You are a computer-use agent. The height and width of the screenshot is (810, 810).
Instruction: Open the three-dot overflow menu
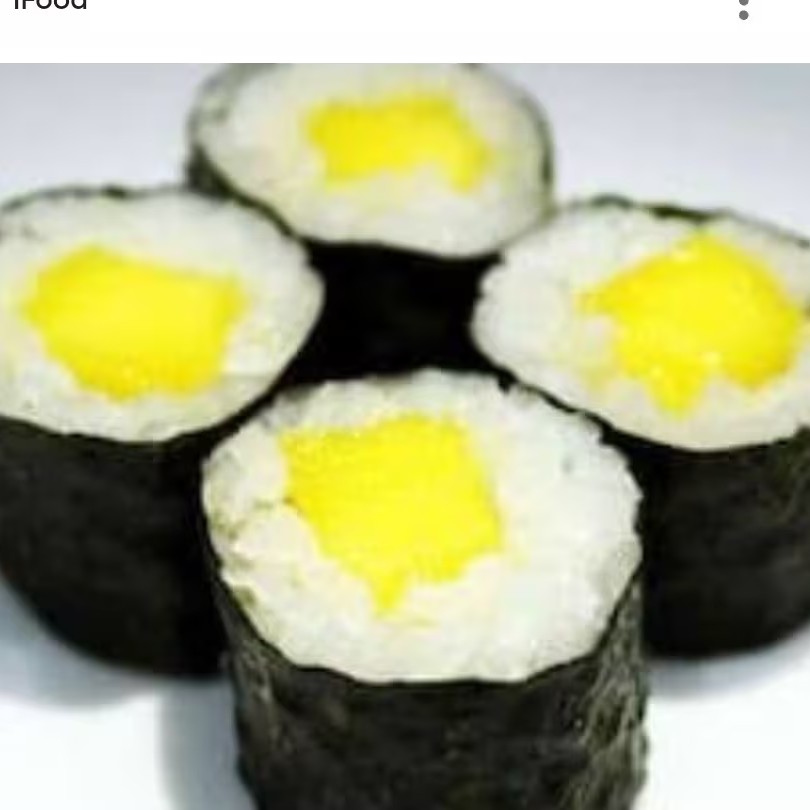click(x=743, y=9)
